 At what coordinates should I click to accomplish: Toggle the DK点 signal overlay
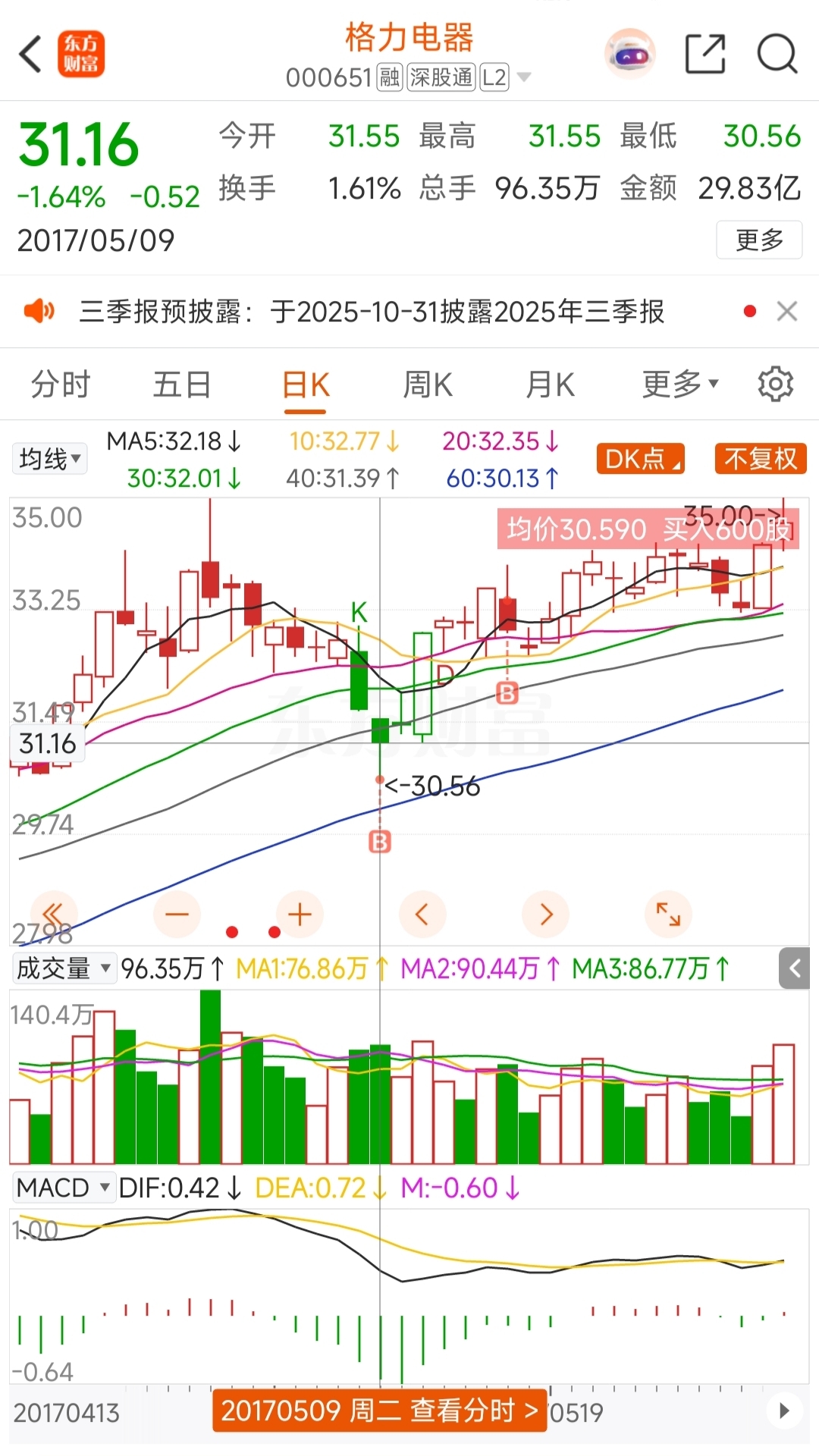639,458
